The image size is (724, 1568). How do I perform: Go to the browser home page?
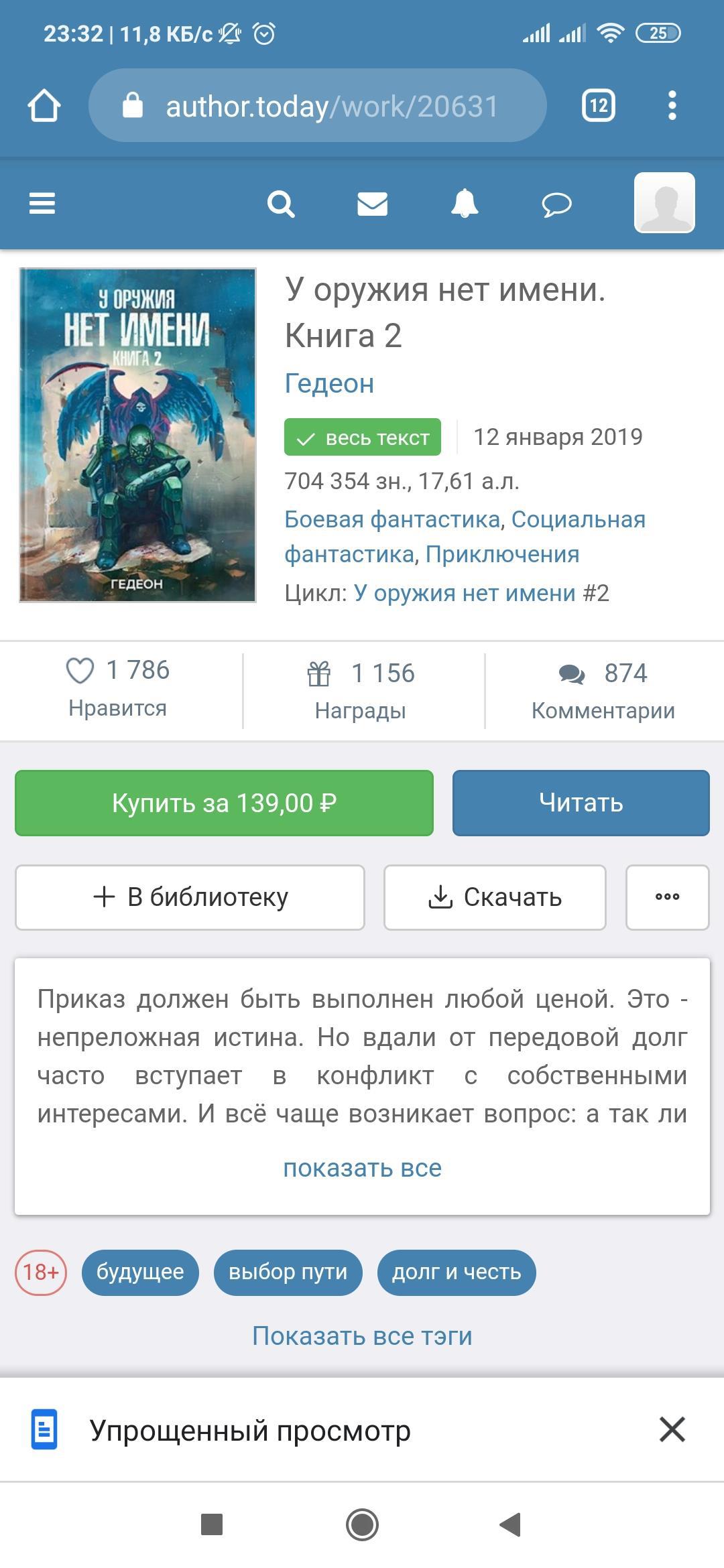[44, 106]
